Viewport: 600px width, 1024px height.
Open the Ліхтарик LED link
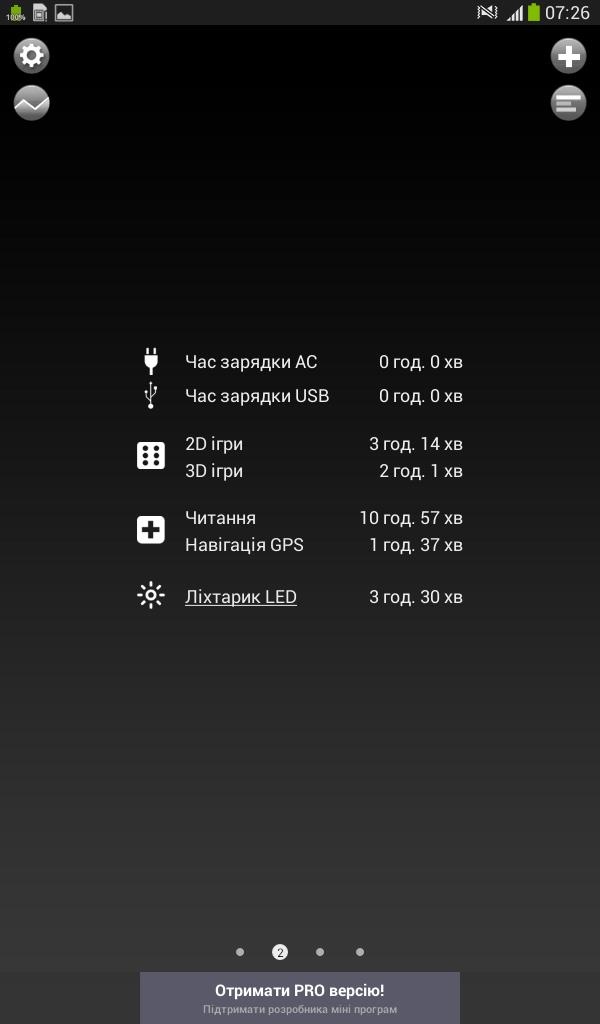(x=241, y=597)
